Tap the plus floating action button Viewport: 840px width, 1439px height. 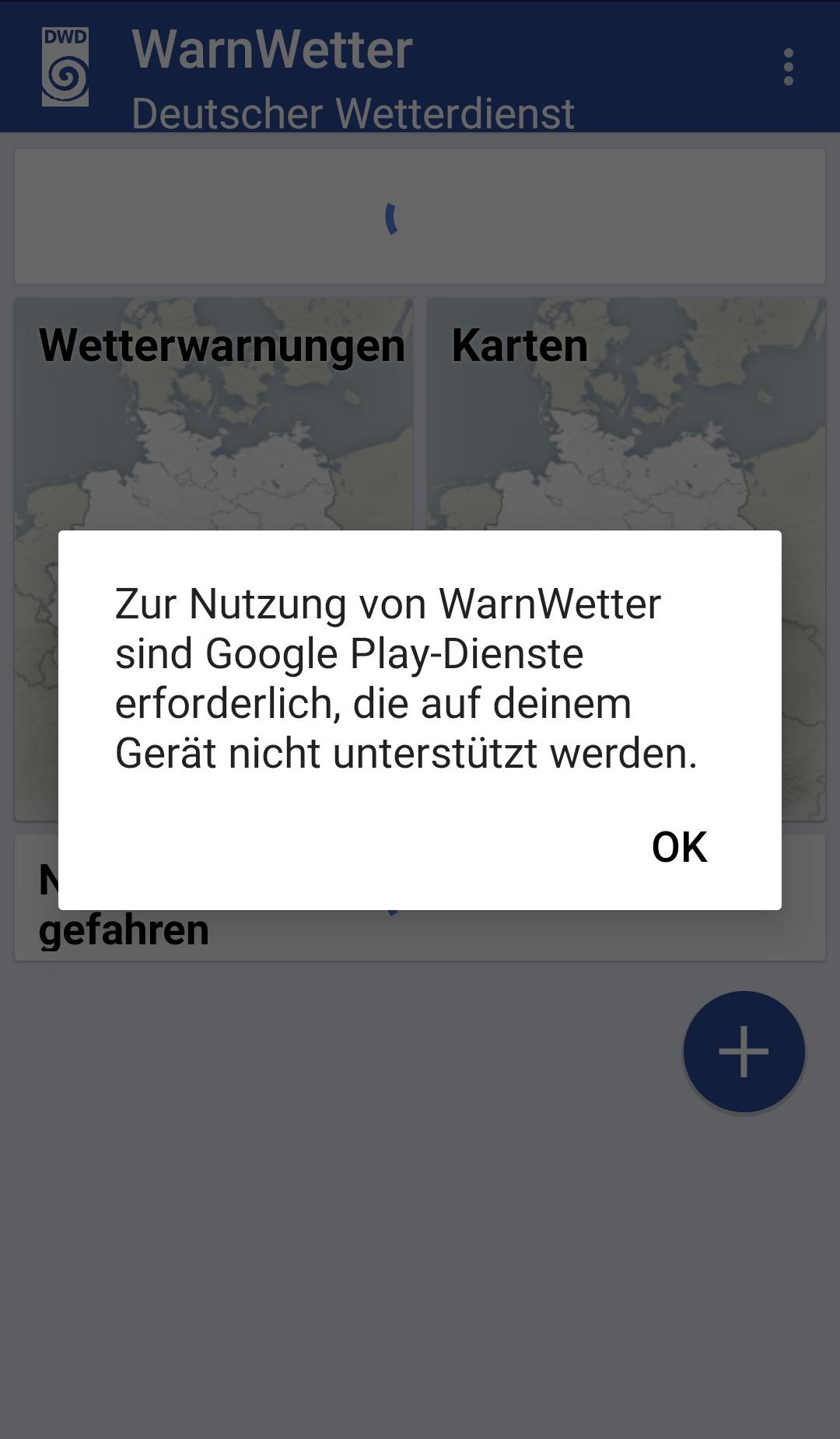[x=744, y=1052]
